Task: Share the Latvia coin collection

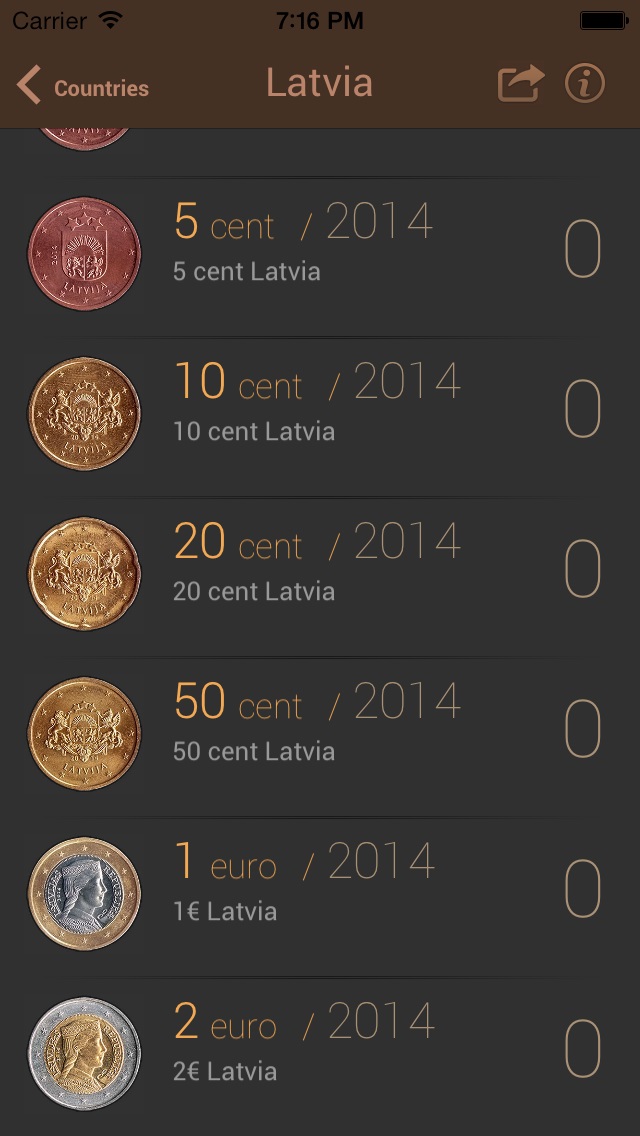Action: pos(520,83)
